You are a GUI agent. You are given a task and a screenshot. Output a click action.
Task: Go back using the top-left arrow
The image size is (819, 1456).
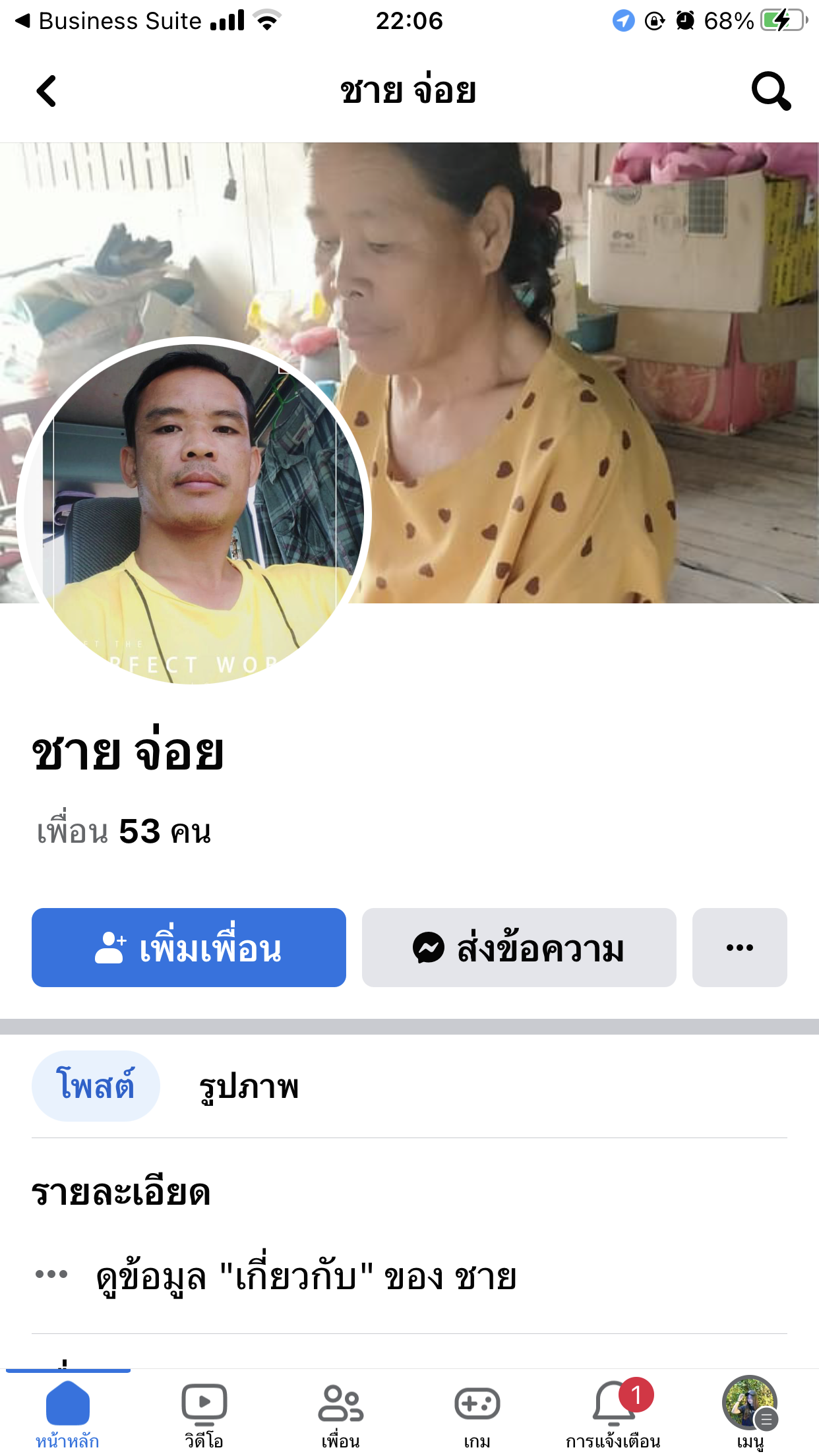(x=46, y=91)
